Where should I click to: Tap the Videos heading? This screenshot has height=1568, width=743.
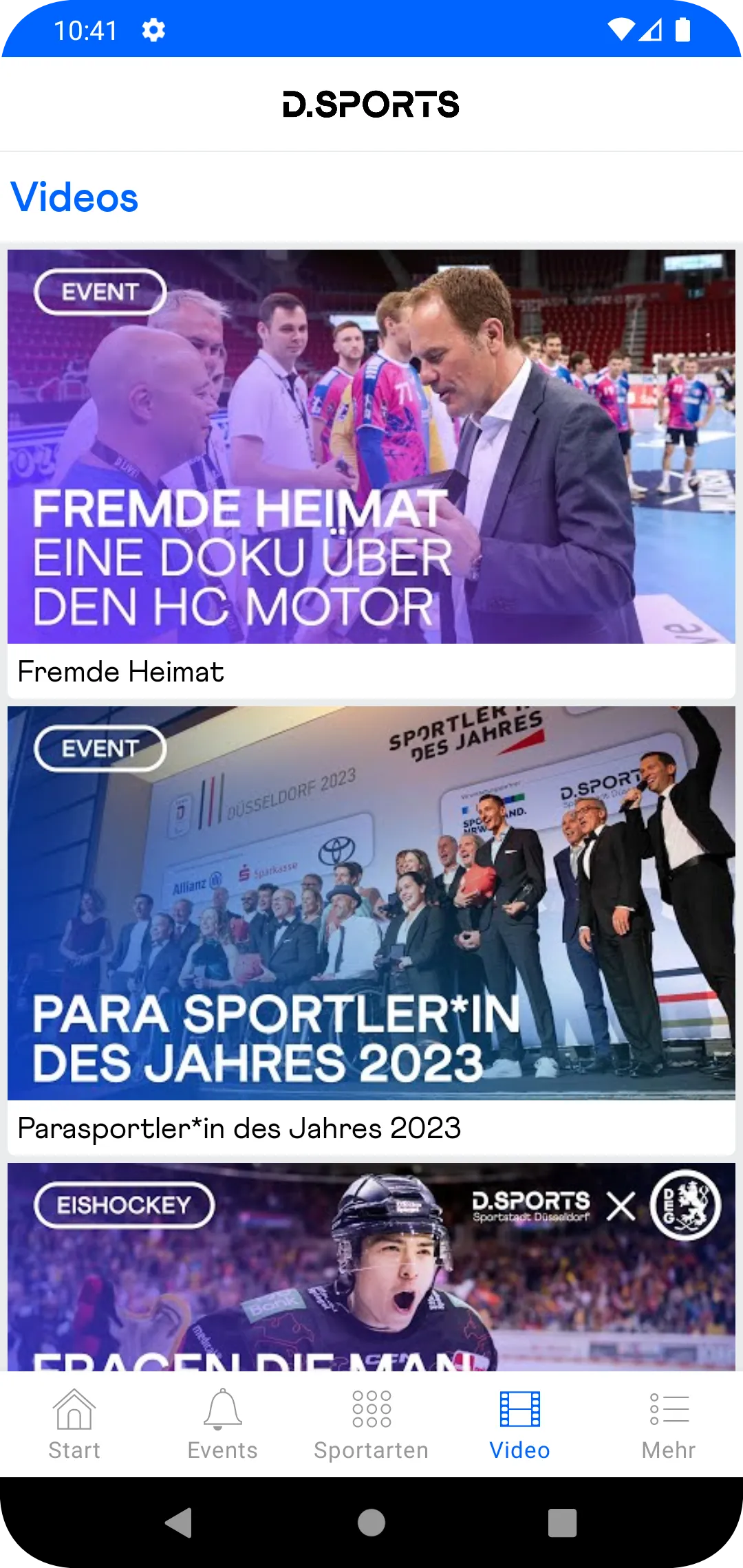click(x=76, y=197)
